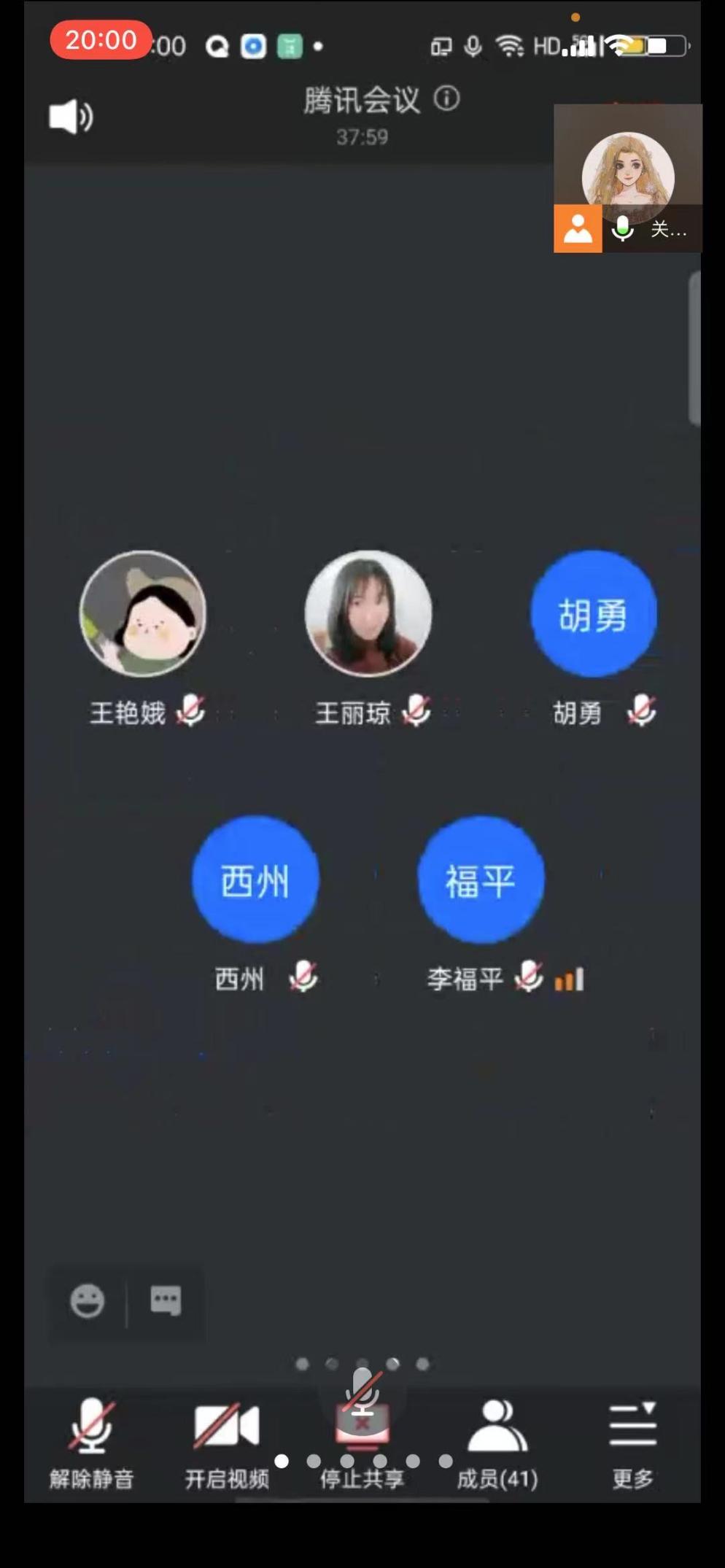The height and width of the screenshot is (1568, 725).
Task: Select participant 李福平
Action: coord(481,880)
